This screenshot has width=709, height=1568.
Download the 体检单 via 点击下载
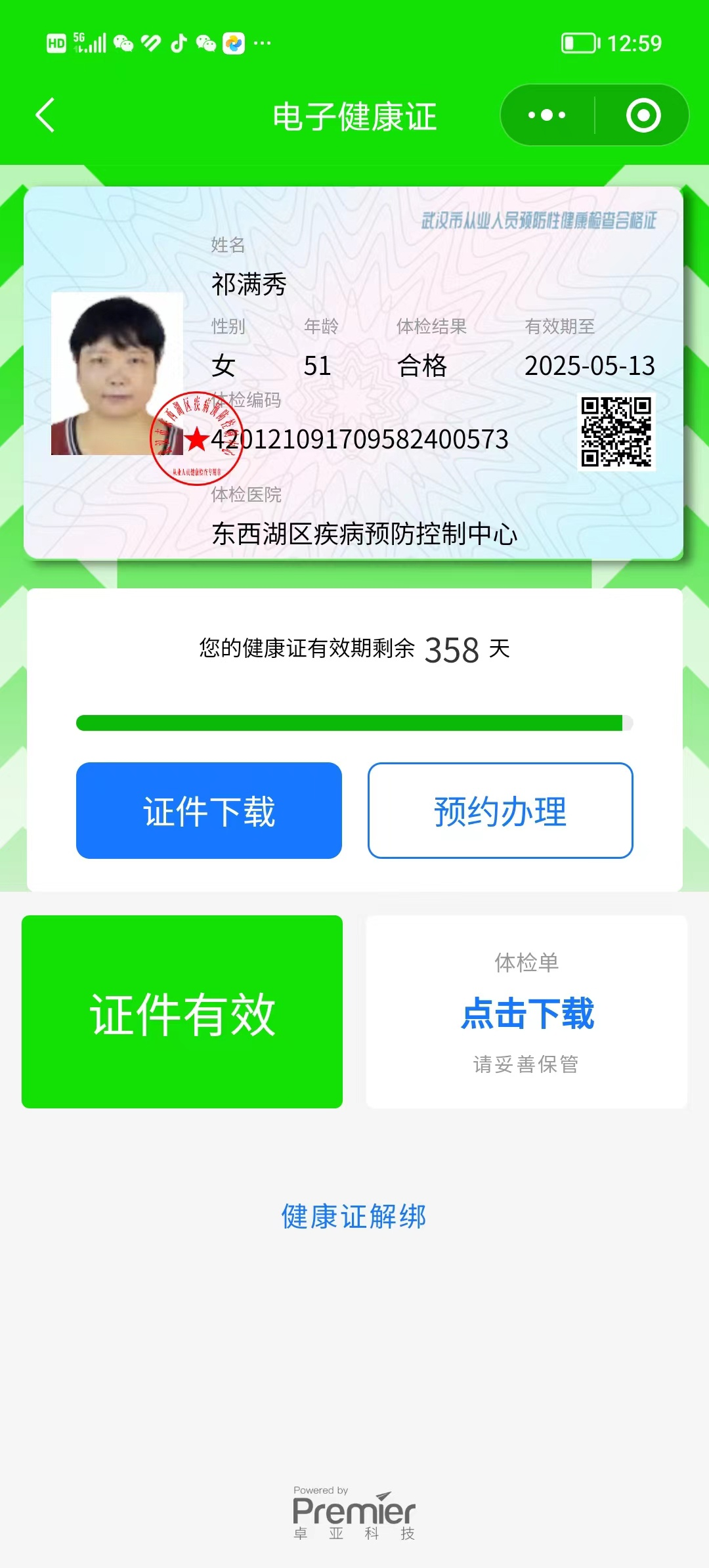(x=526, y=1013)
